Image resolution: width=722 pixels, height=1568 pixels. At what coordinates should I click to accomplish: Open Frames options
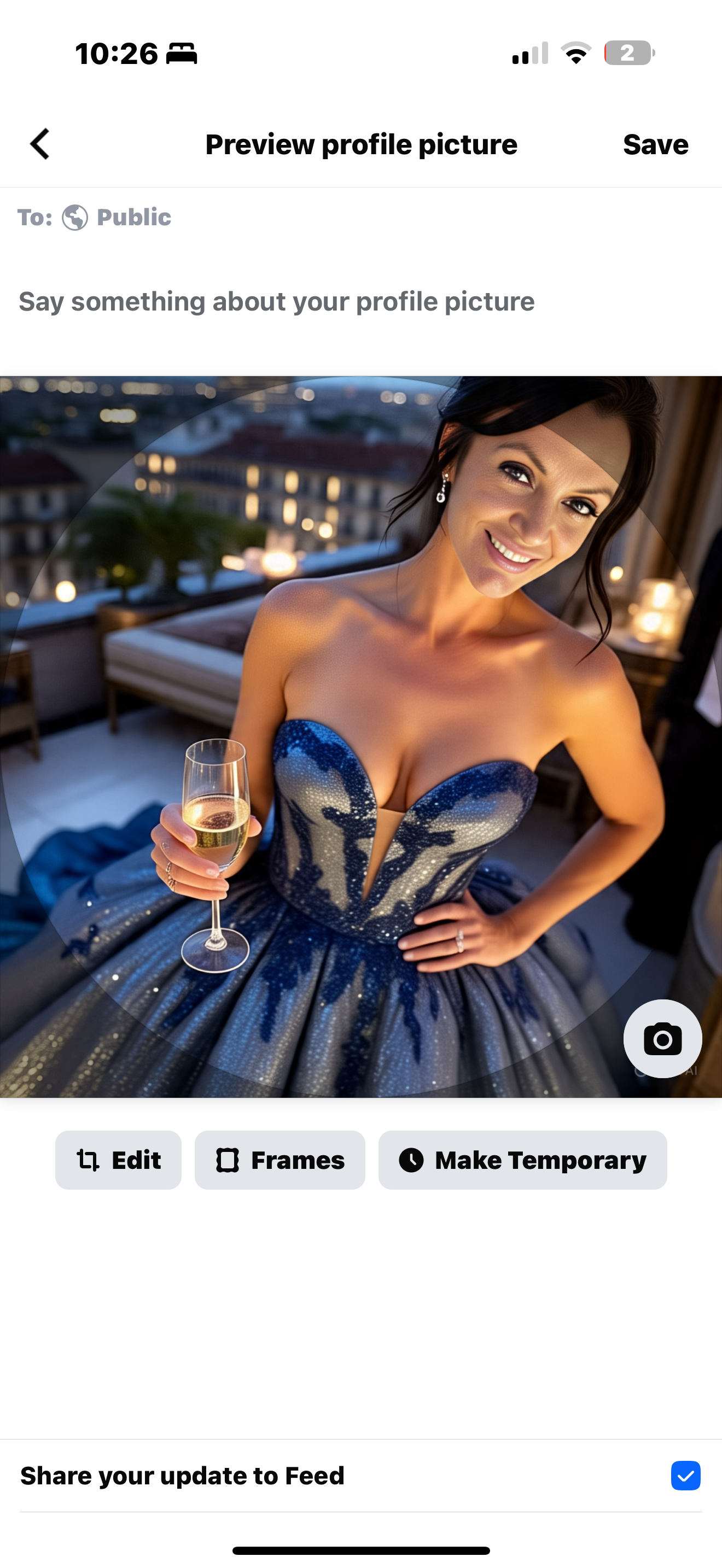click(x=280, y=1160)
